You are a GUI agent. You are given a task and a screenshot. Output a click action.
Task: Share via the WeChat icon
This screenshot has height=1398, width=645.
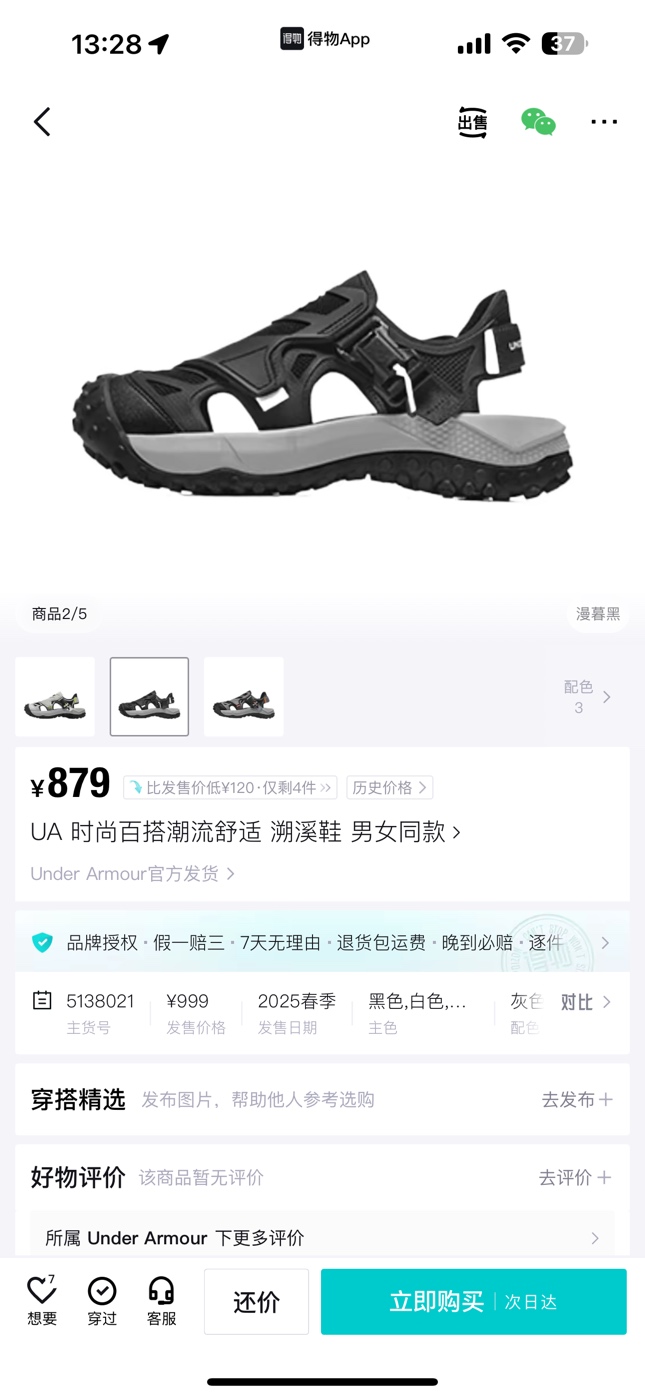pyautogui.click(x=538, y=122)
